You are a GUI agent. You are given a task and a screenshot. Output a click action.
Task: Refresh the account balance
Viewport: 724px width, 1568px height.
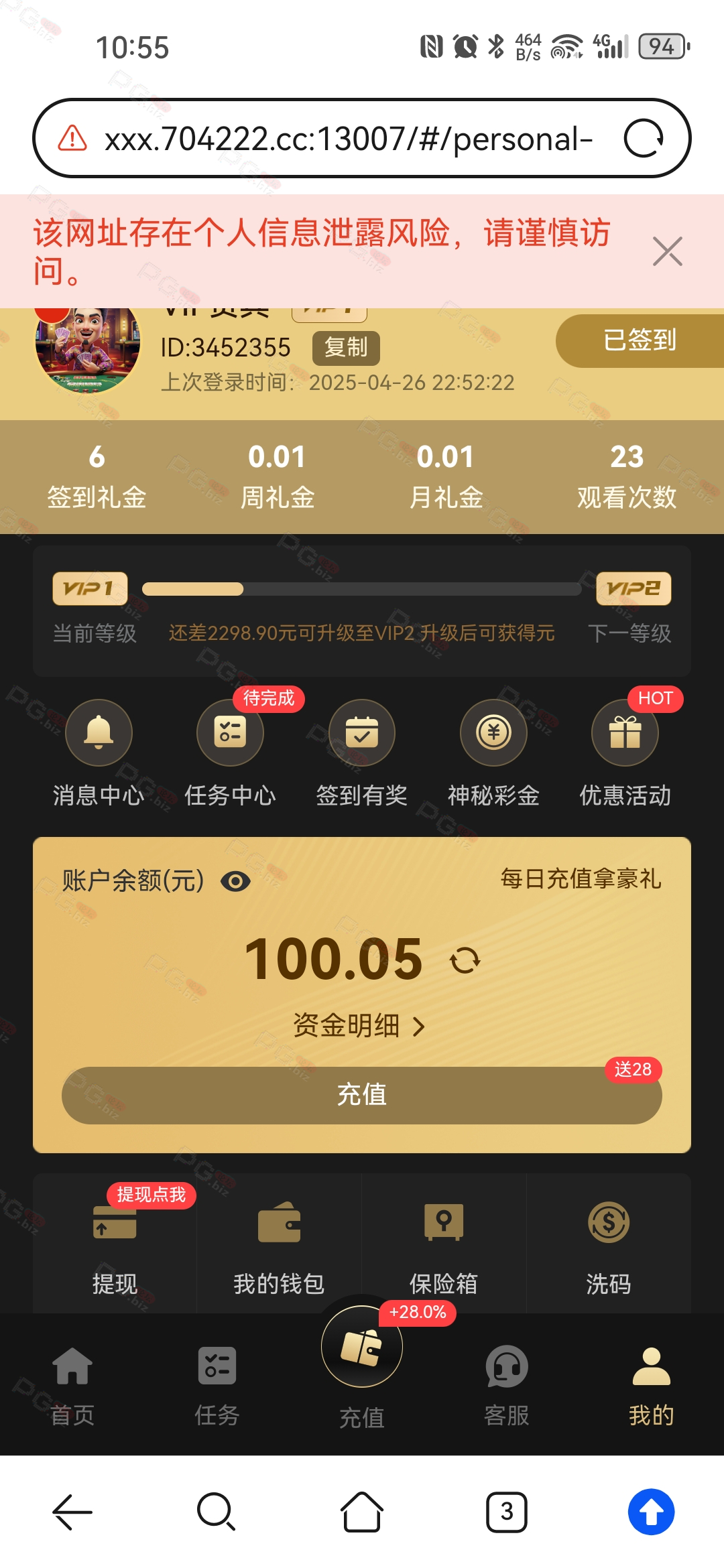coord(465,960)
